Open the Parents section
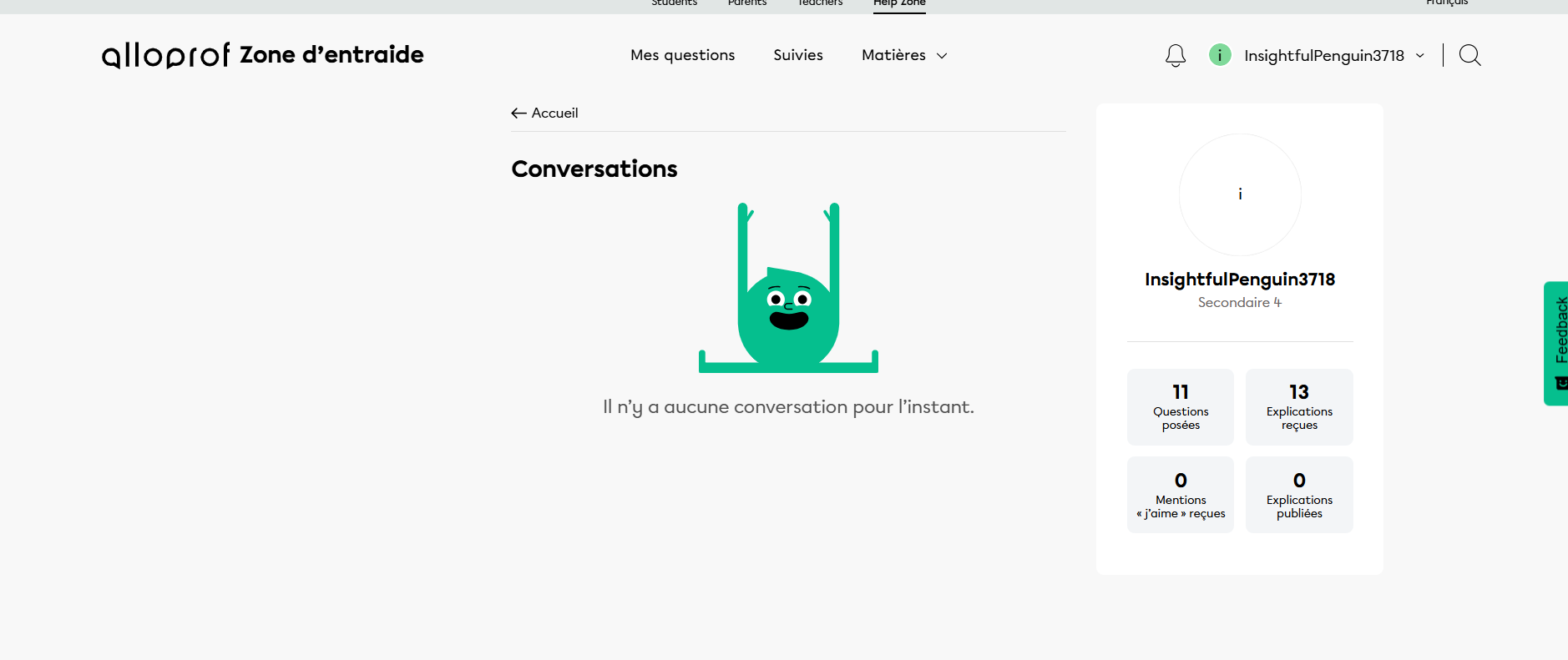This screenshot has width=1568, height=660. (747, 3)
